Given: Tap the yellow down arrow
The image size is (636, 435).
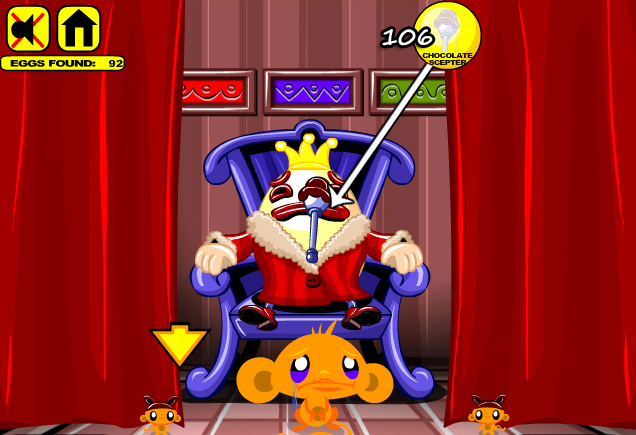Looking at the screenshot, I should coord(179,345).
